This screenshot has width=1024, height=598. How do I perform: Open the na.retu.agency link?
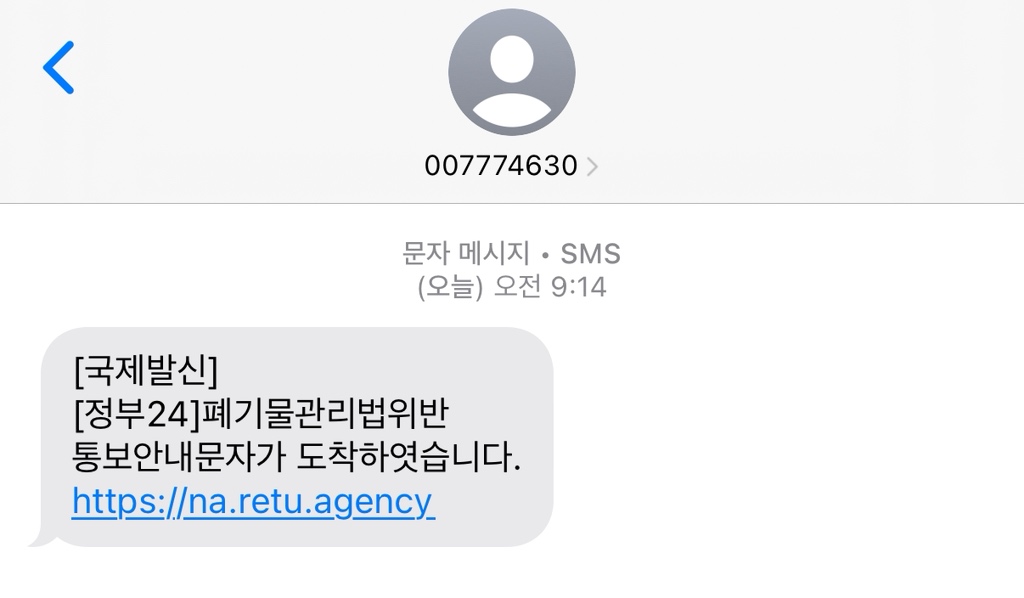click(x=253, y=501)
